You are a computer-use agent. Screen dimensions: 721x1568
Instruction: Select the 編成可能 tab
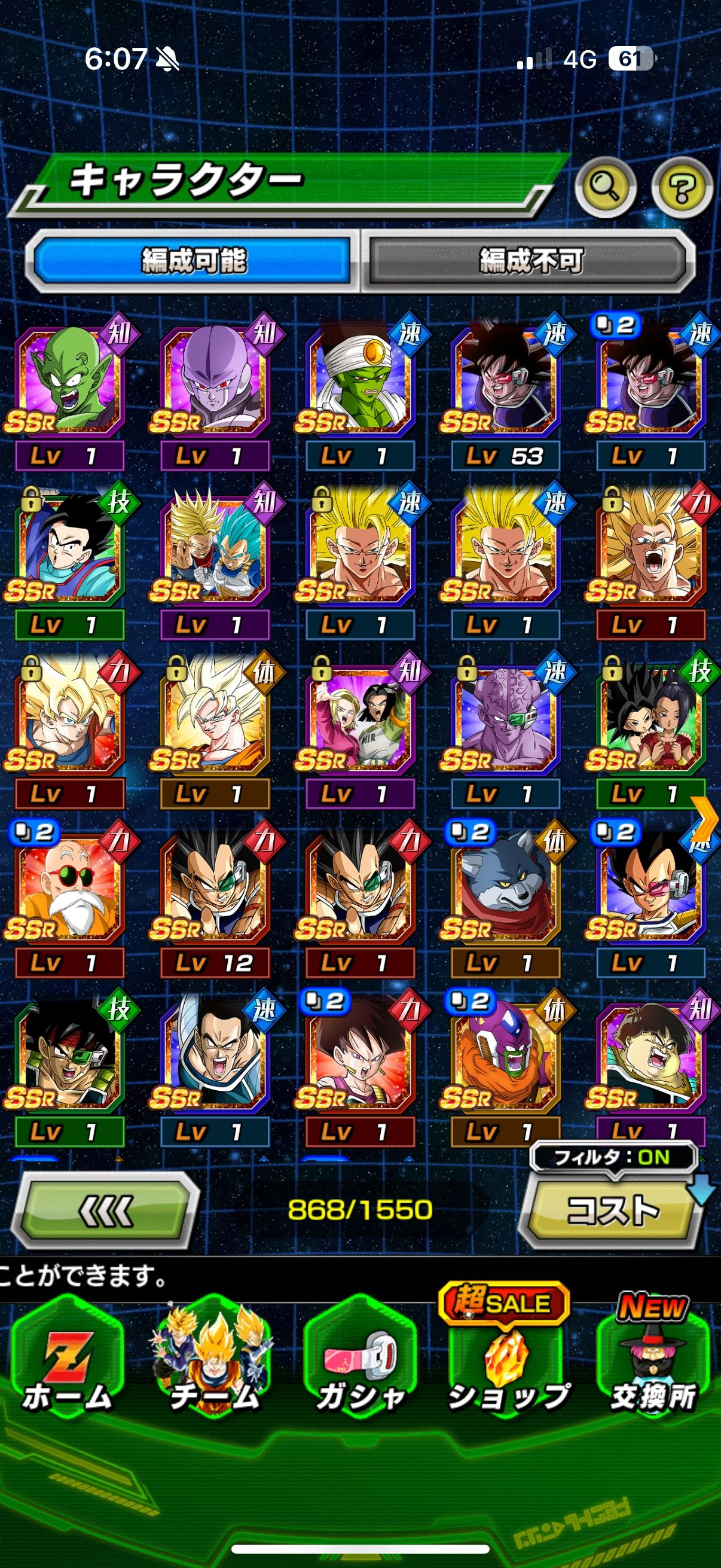pos(194,261)
